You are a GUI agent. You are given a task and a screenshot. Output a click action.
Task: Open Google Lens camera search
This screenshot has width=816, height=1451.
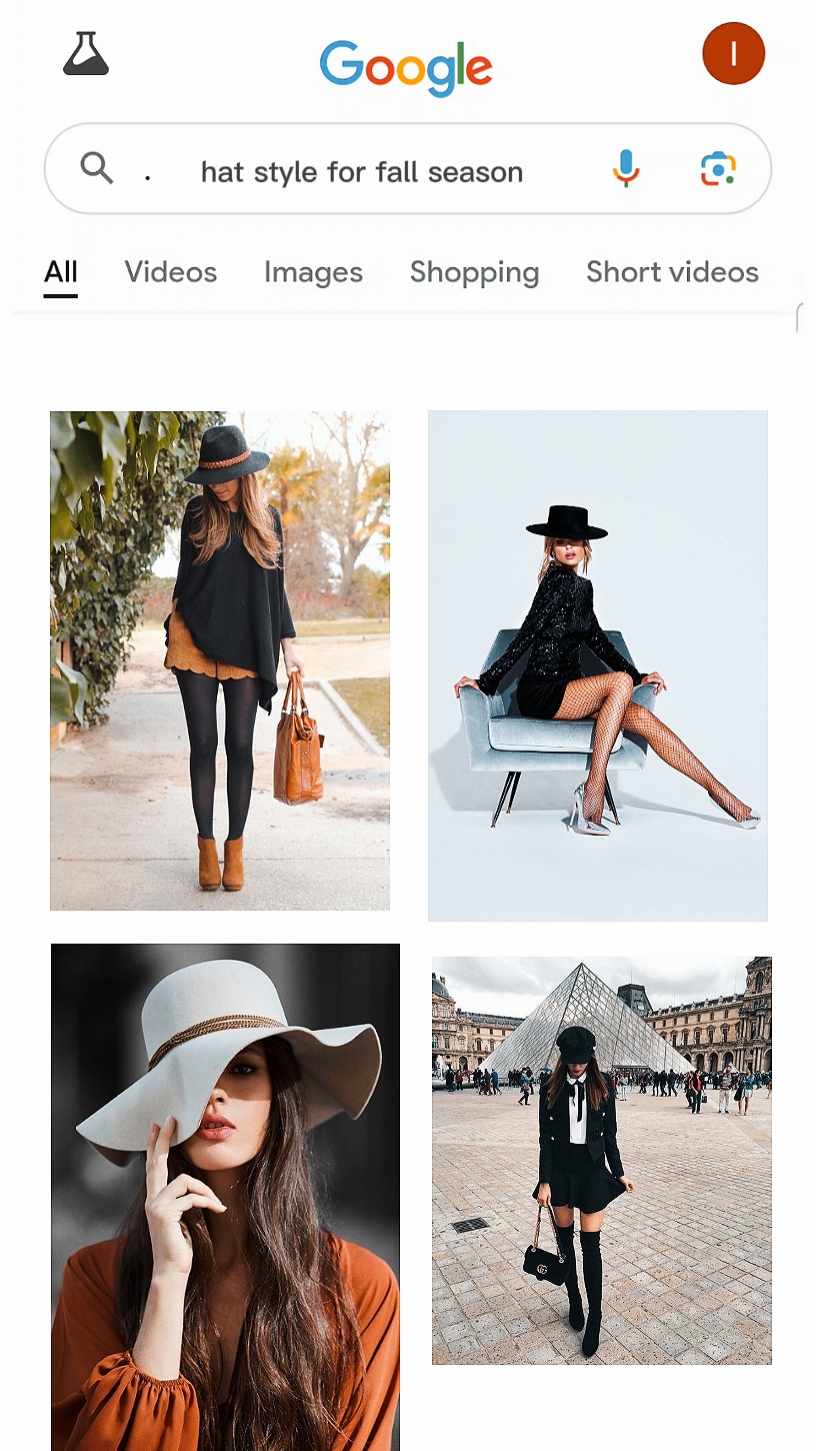pos(718,169)
